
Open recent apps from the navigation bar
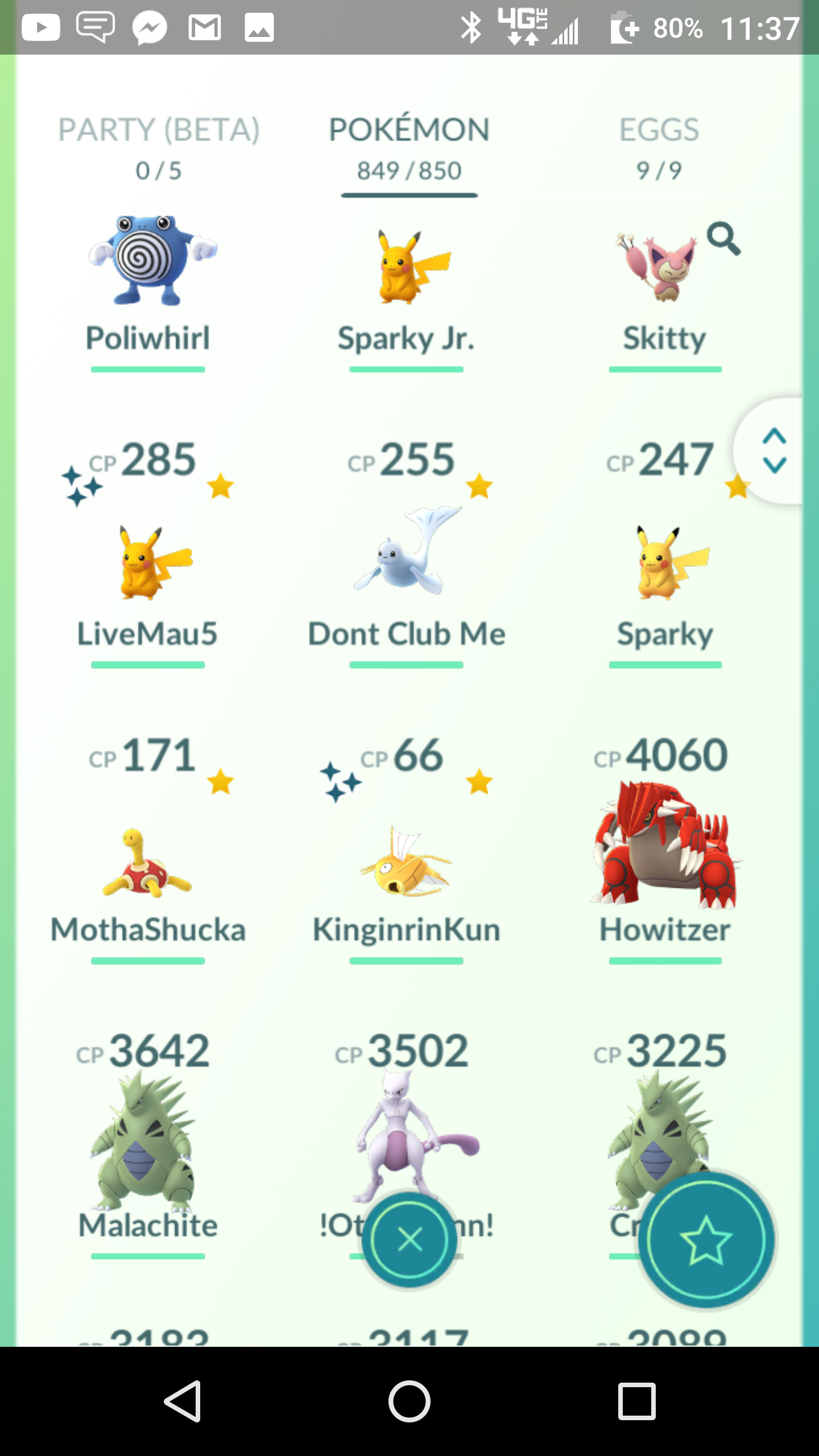pos(636,1401)
